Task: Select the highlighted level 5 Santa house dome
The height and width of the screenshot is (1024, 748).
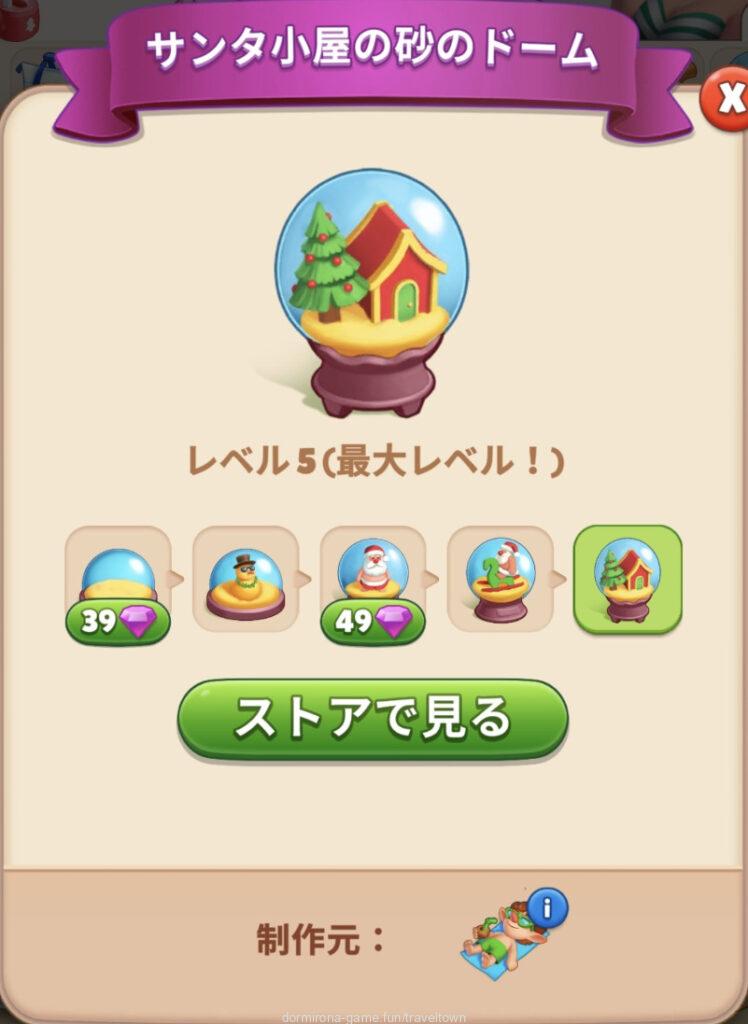Action: point(627,579)
